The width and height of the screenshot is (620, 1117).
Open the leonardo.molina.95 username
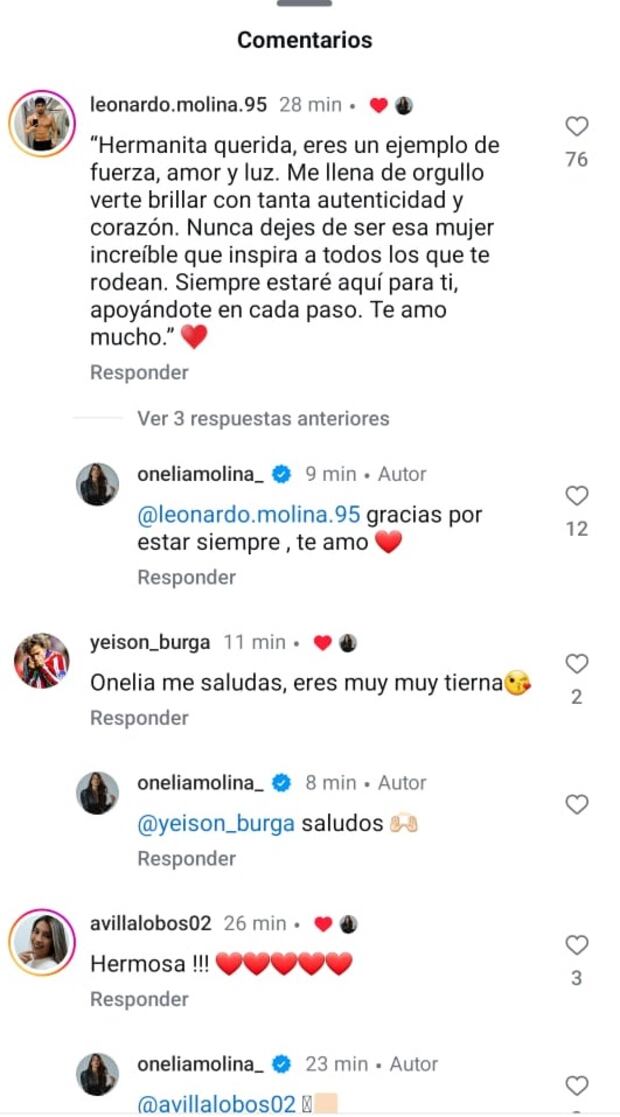pyautogui.click(x=180, y=105)
